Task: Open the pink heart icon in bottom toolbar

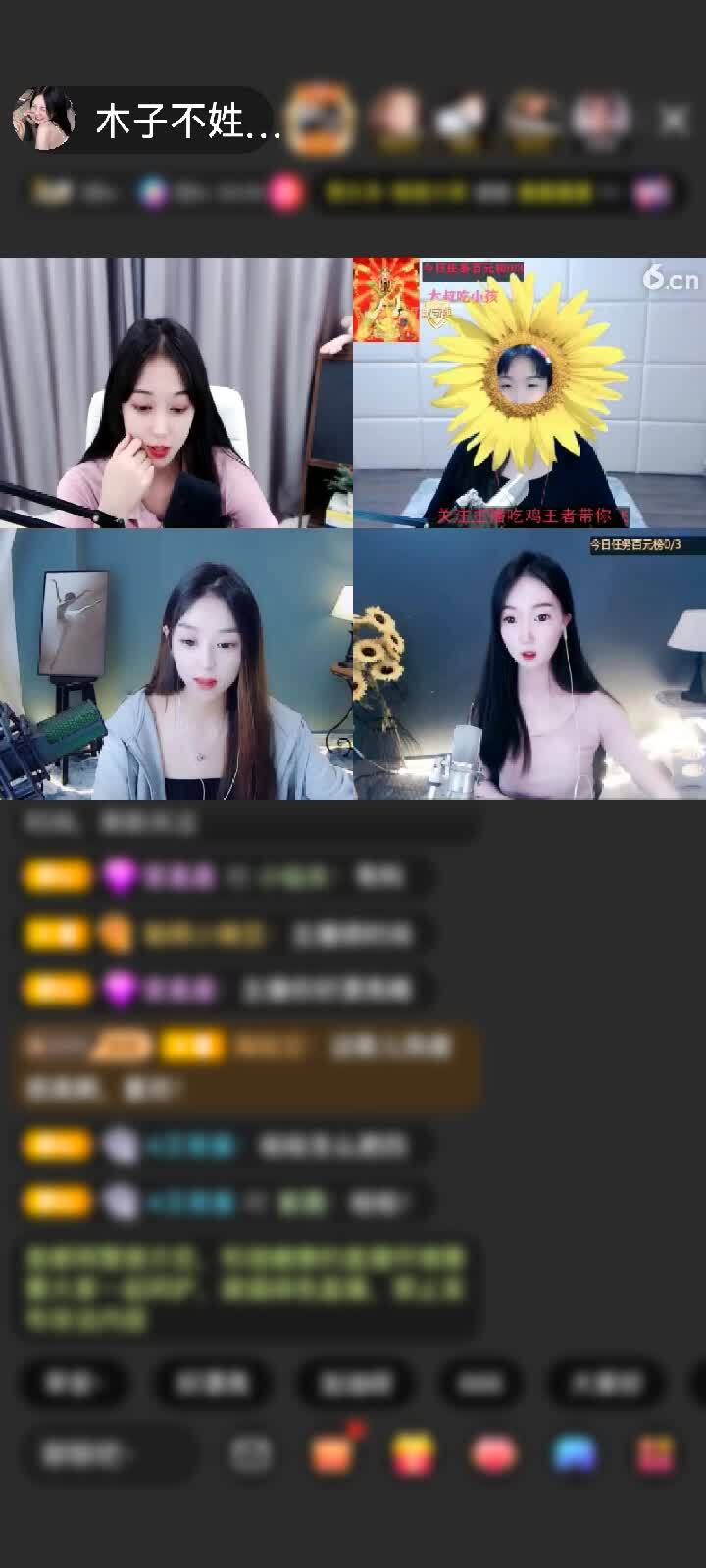Action: pyautogui.click(x=494, y=1454)
